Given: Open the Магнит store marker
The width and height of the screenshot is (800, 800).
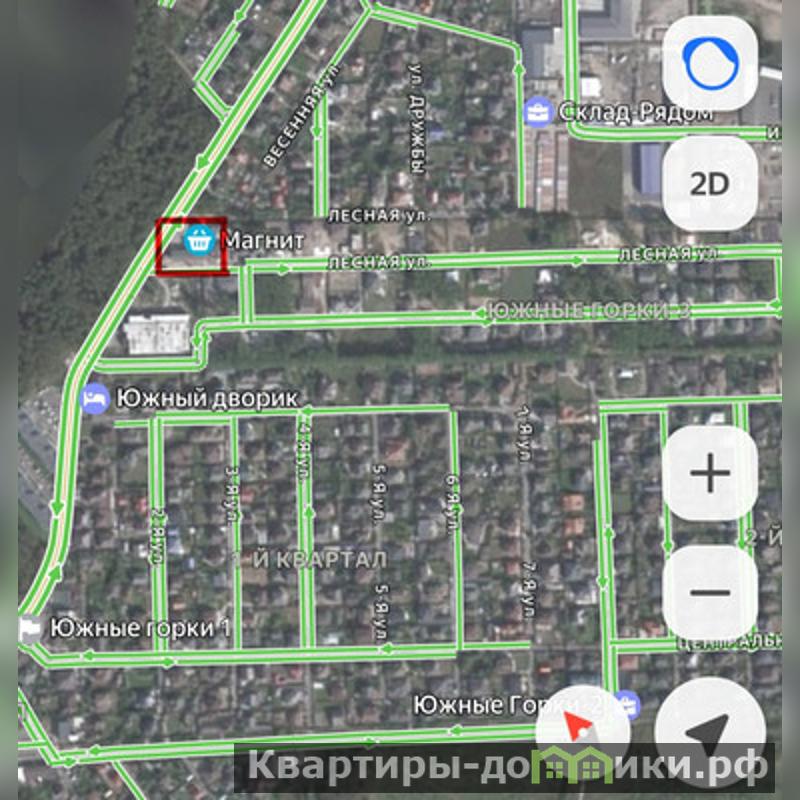Looking at the screenshot, I should click(197, 241).
